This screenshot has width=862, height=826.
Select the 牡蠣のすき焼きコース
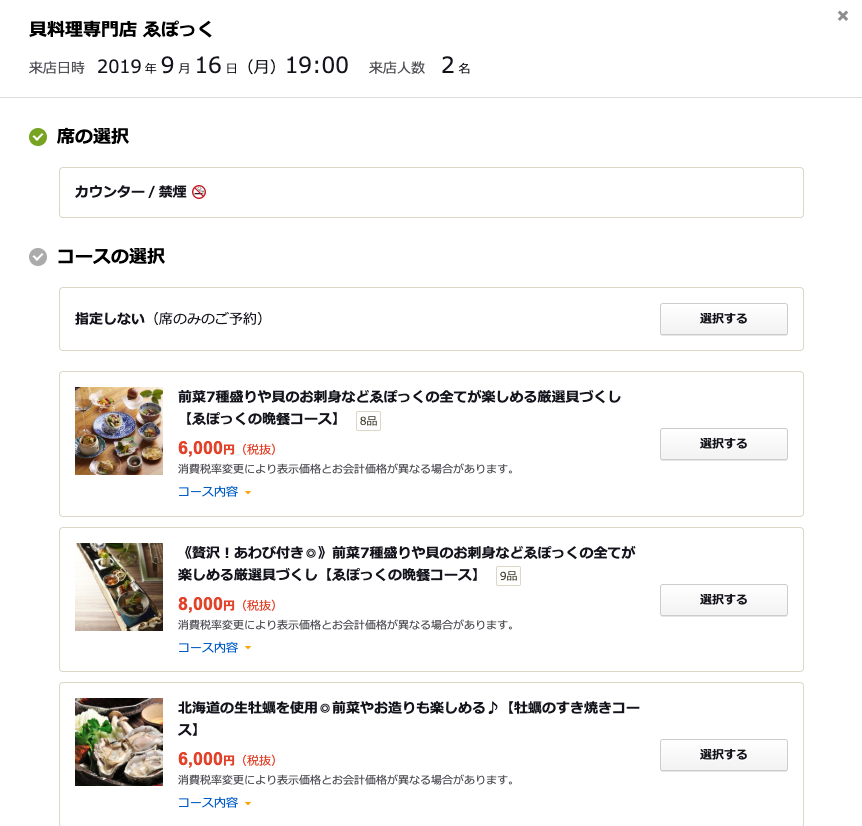(723, 755)
